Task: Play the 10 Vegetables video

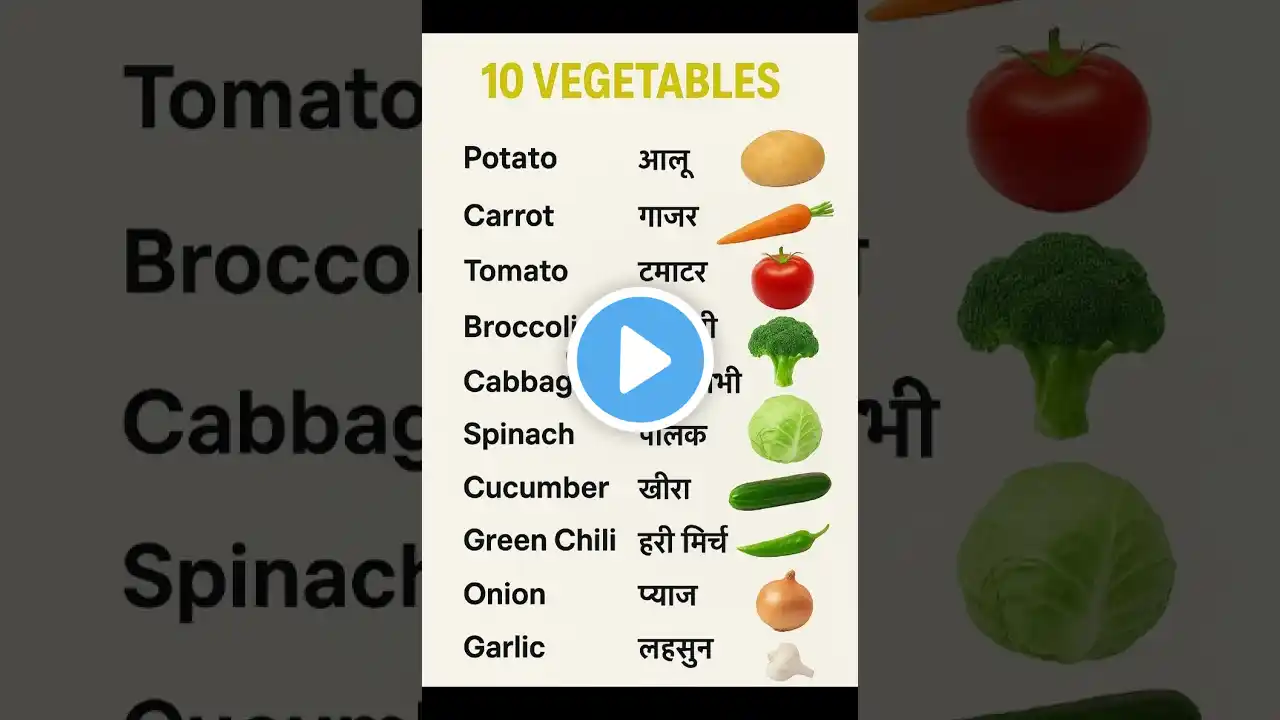Action: click(x=640, y=360)
